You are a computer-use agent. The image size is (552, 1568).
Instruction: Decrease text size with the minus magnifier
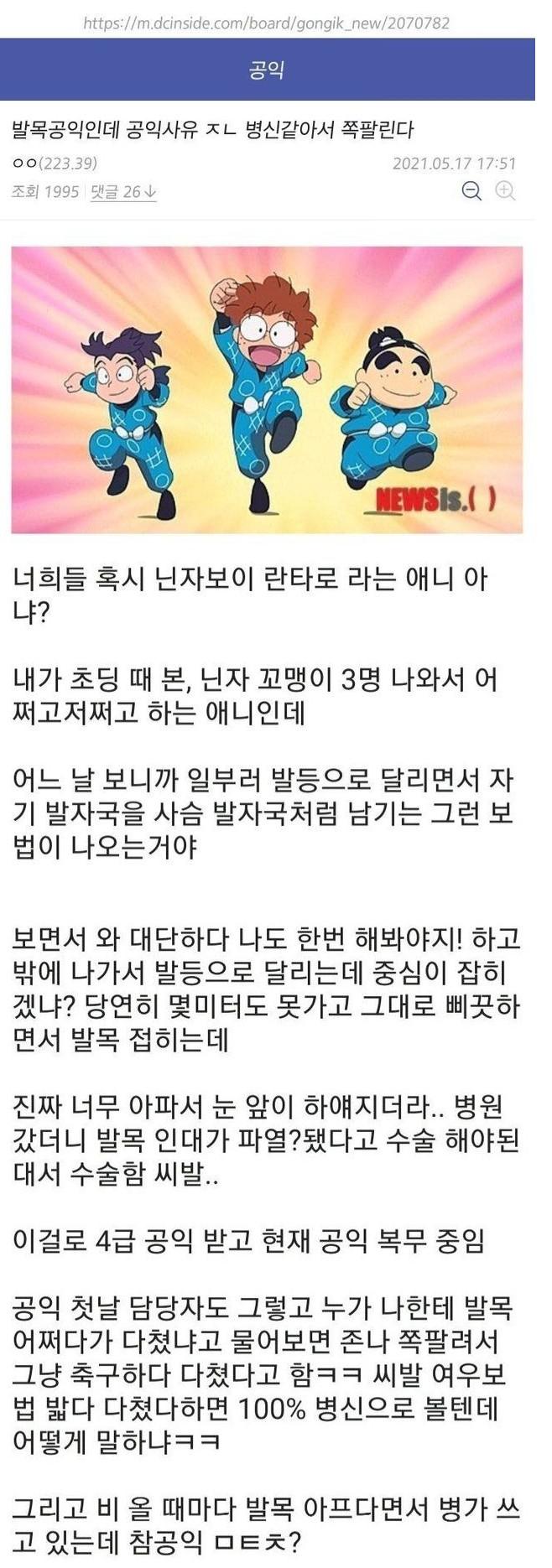coord(471,191)
